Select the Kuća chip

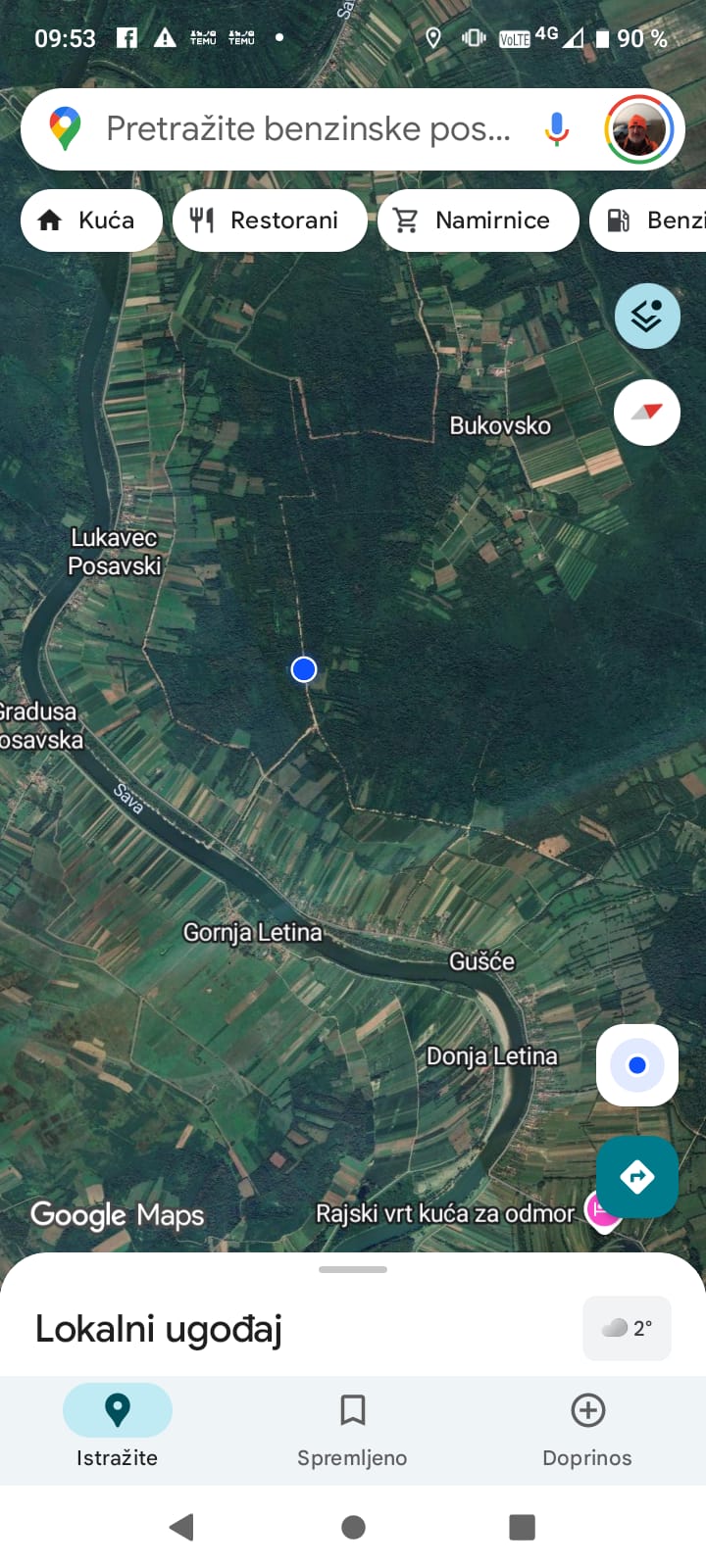click(91, 220)
